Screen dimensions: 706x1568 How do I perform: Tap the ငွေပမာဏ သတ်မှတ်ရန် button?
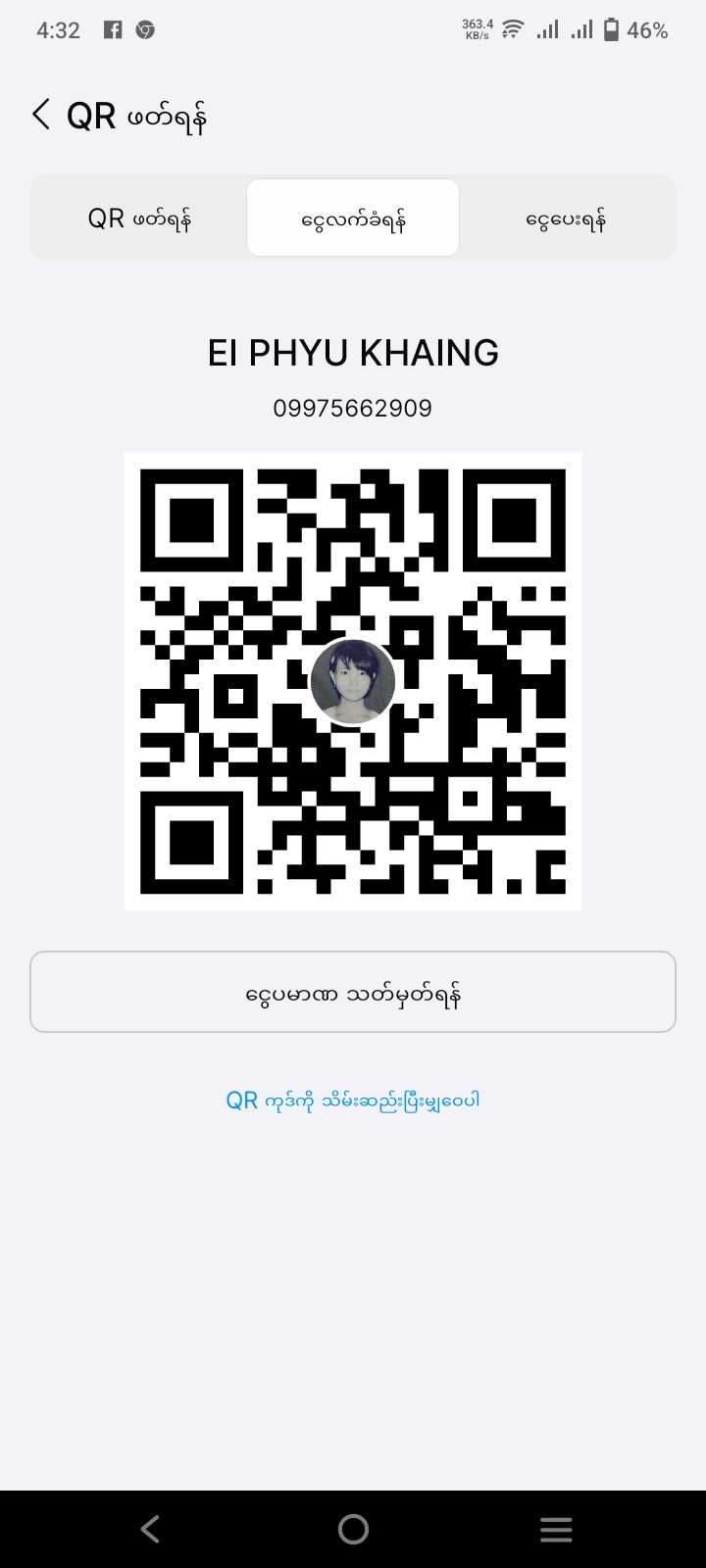click(x=353, y=992)
